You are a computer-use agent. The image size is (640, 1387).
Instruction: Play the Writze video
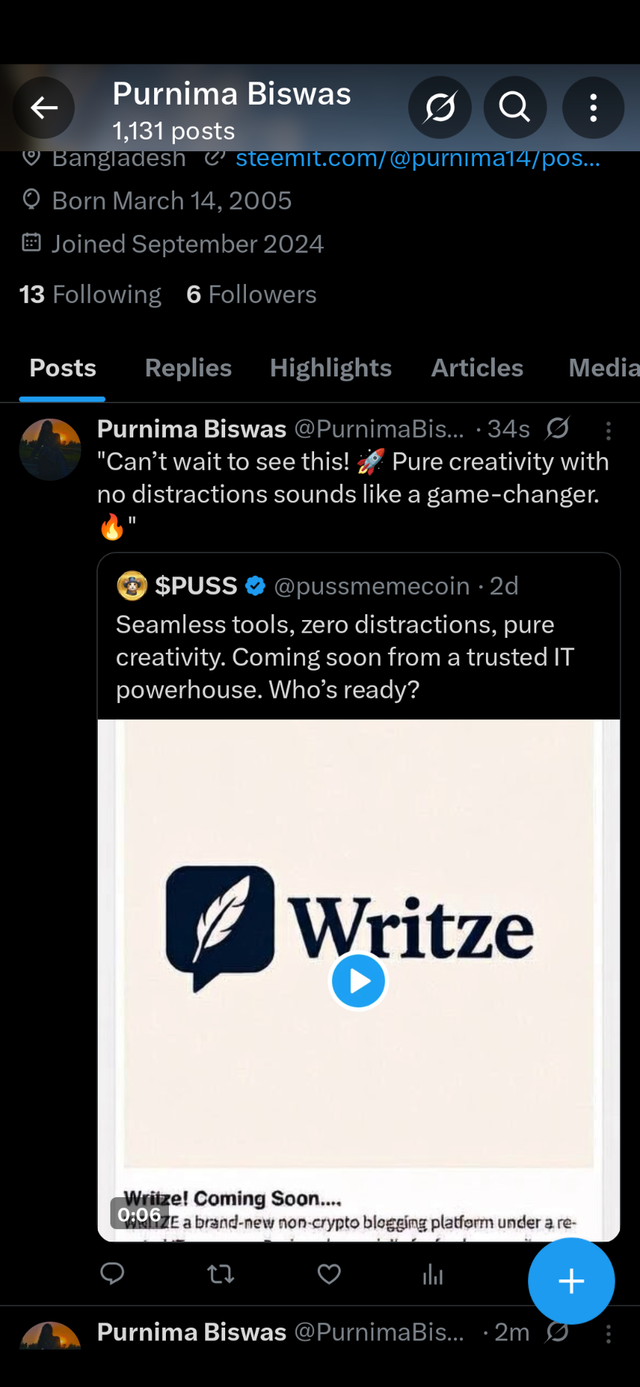click(358, 981)
